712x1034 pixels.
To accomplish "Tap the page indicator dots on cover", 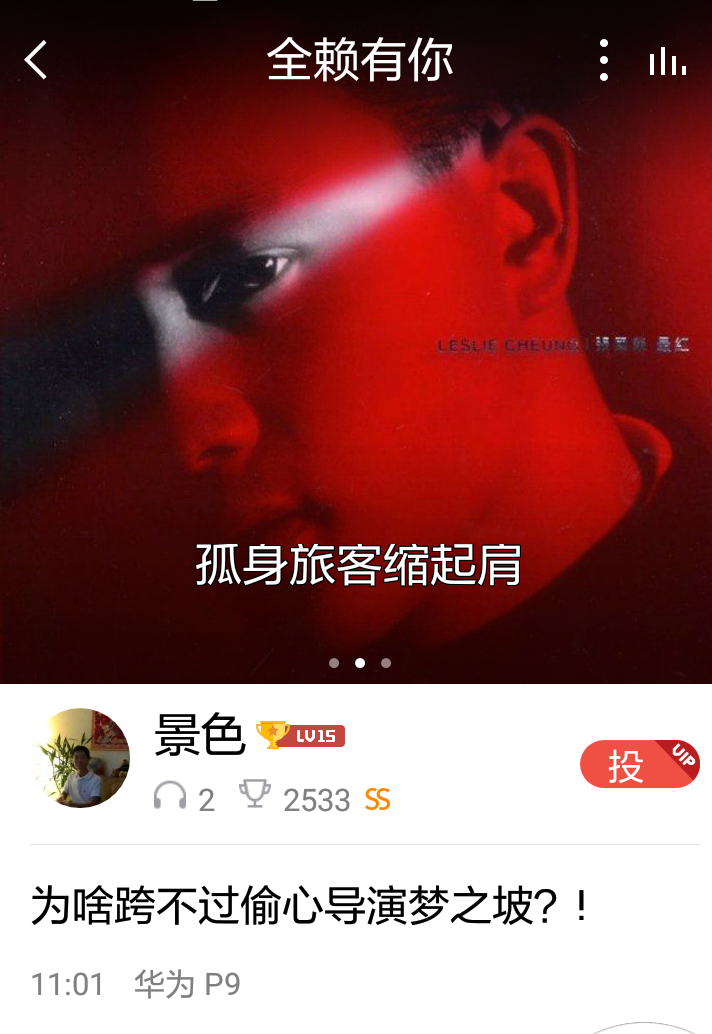I will point(360,662).
